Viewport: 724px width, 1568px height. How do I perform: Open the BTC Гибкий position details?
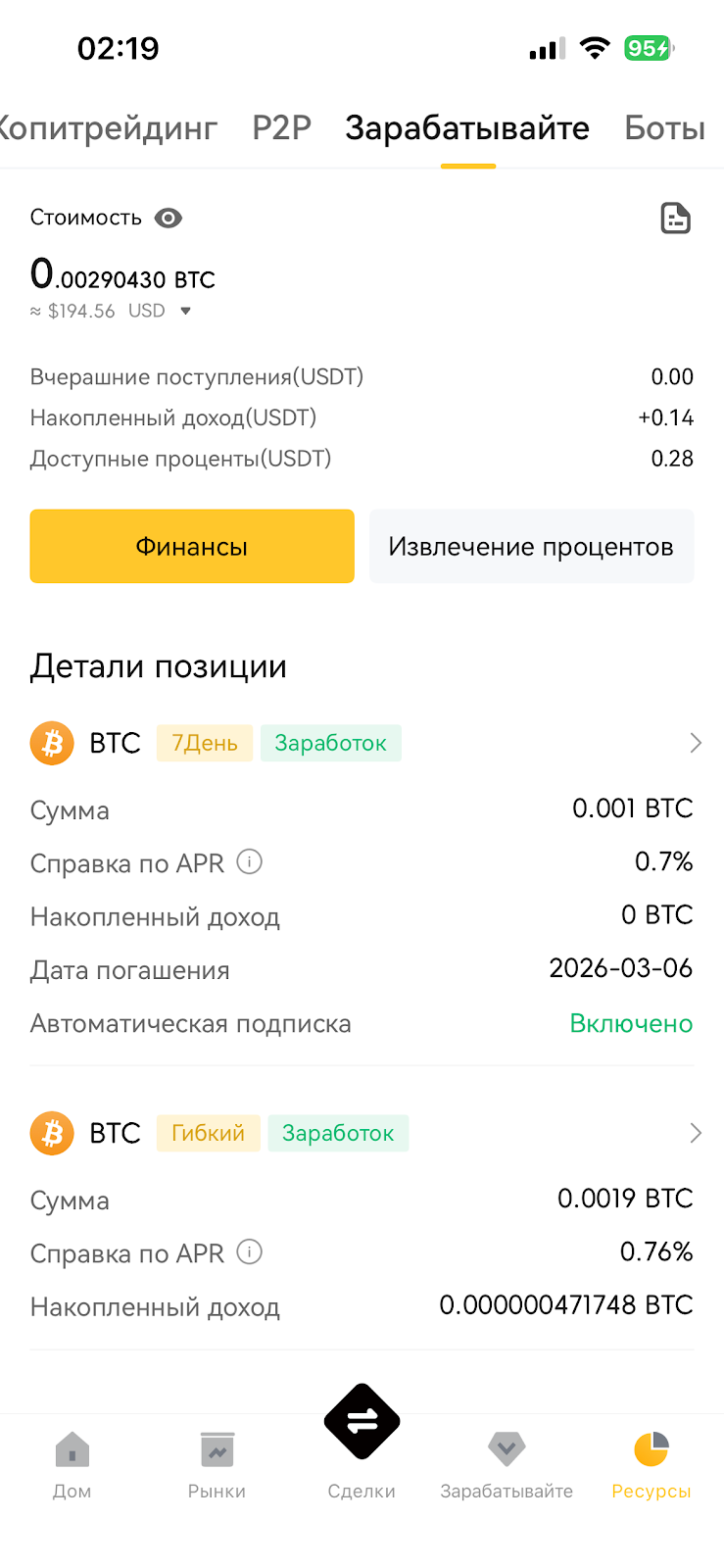point(696,1133)
